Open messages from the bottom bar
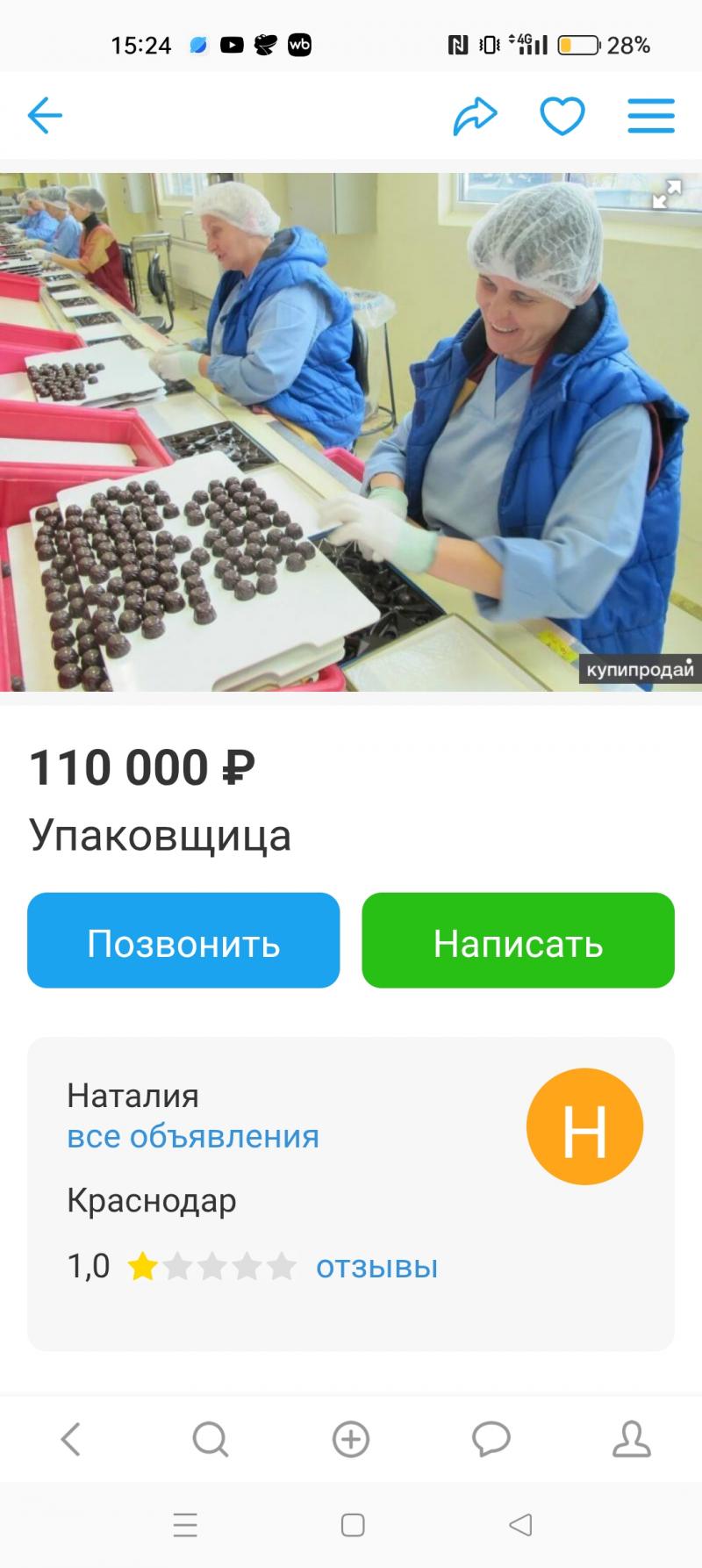This screenshot has width=702, height=1568. [491, 1439]
